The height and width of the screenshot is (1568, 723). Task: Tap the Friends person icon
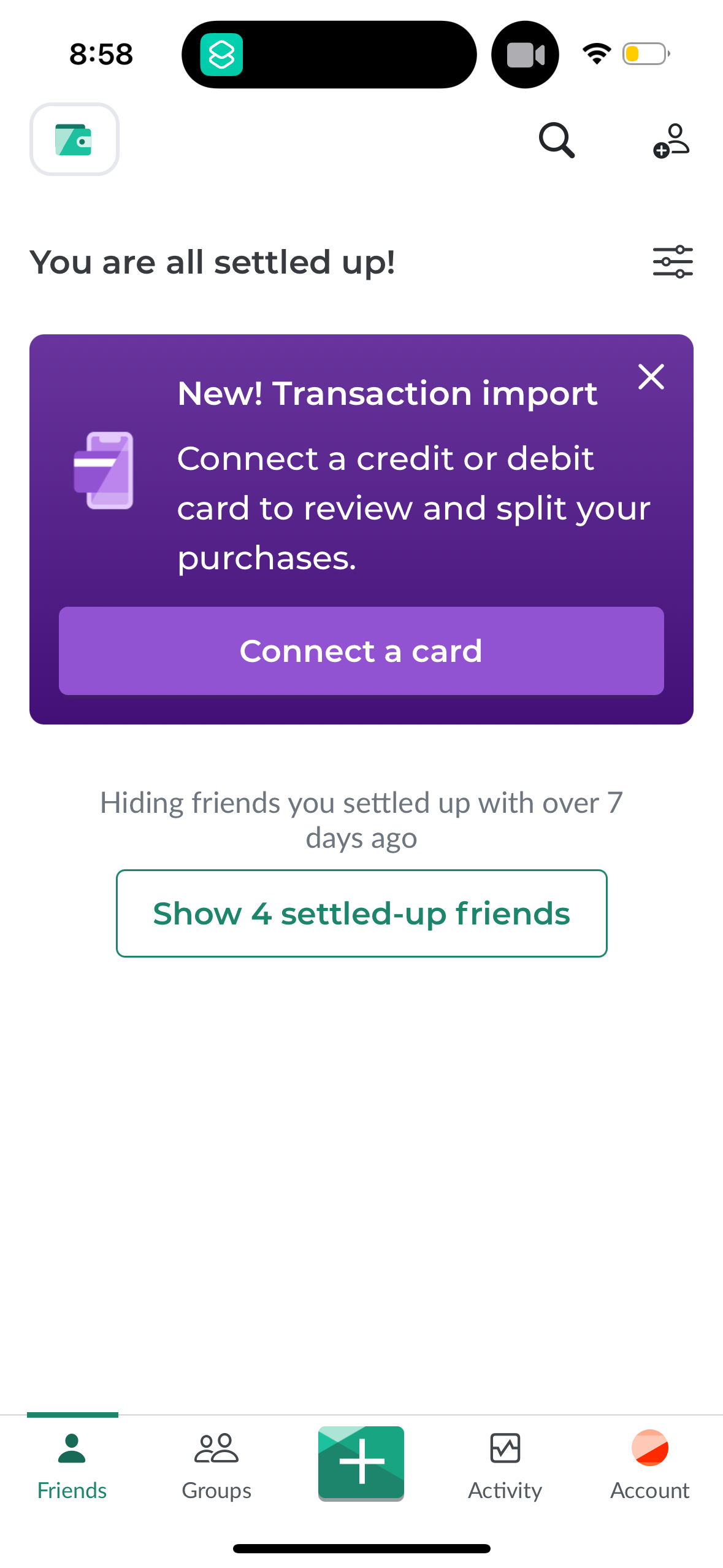coord(72,1448)
